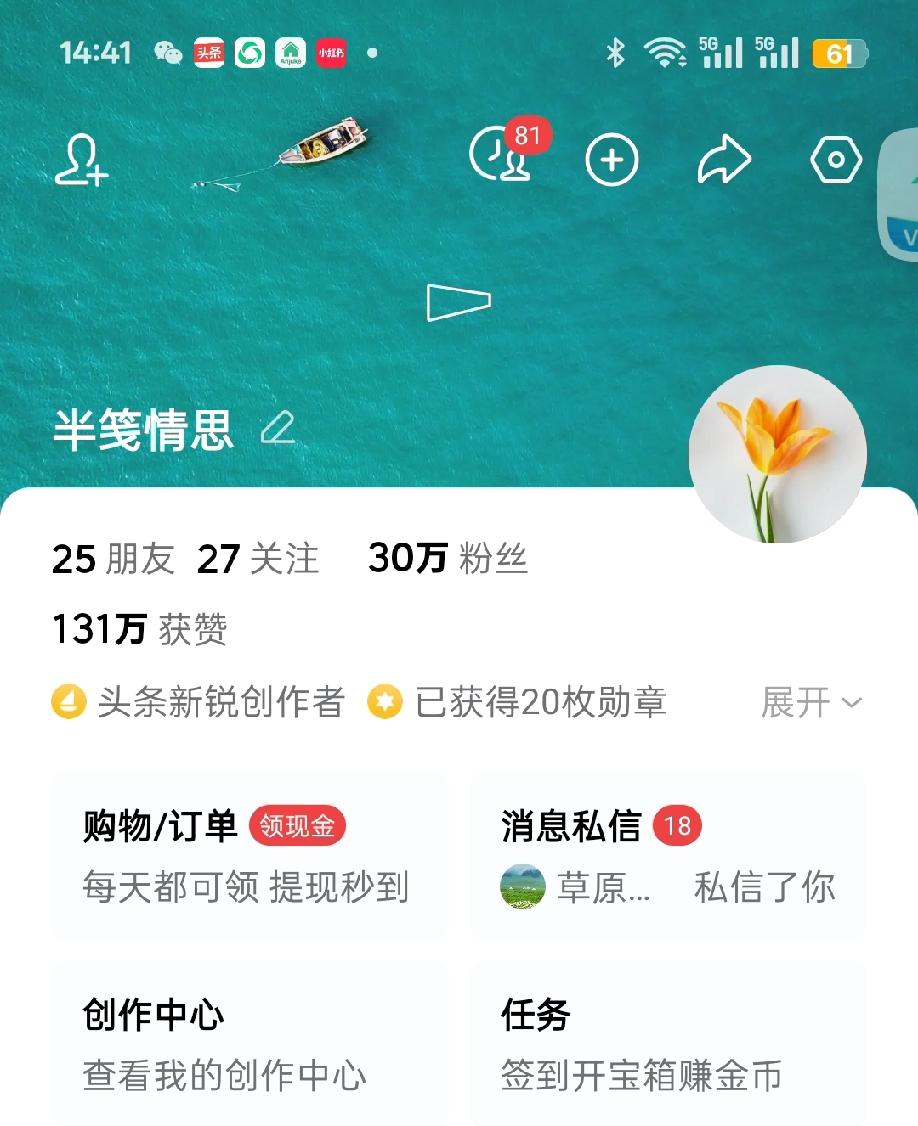Open settings with the gear icon
918x1126 pixels.
point(838,158)
